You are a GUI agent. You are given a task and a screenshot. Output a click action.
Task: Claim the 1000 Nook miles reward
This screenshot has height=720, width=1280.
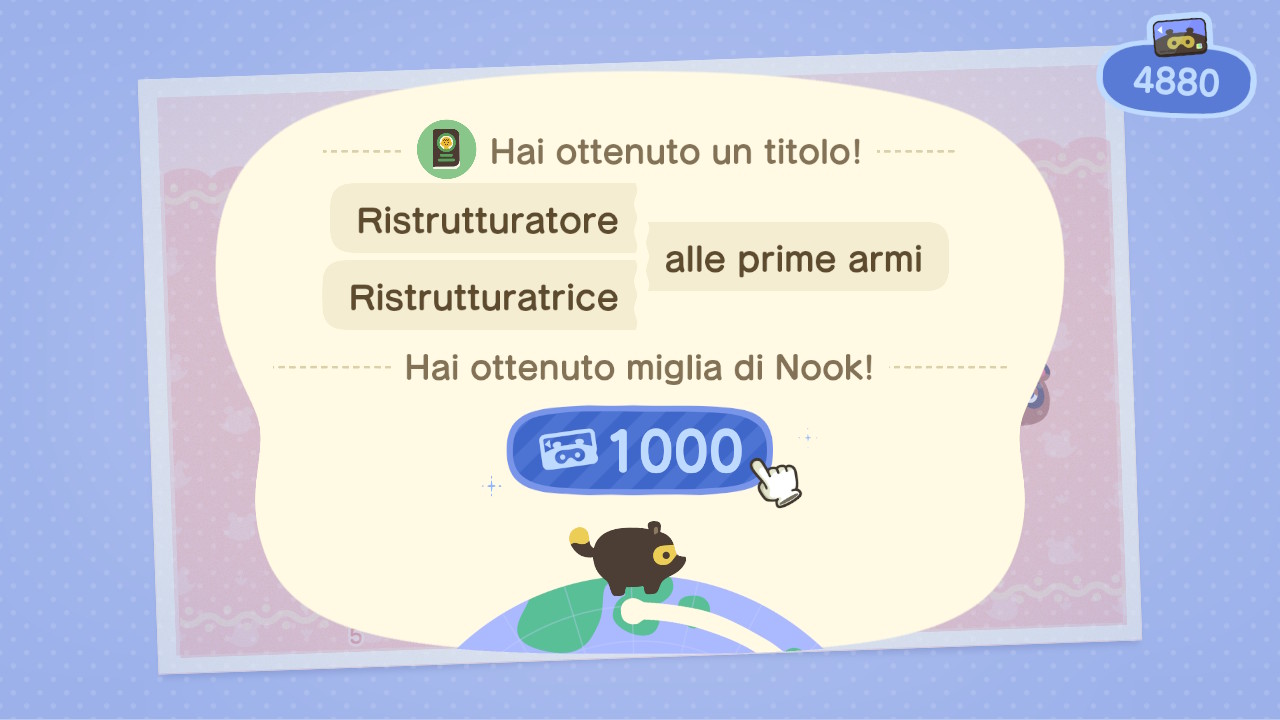[x=640, y=451]
